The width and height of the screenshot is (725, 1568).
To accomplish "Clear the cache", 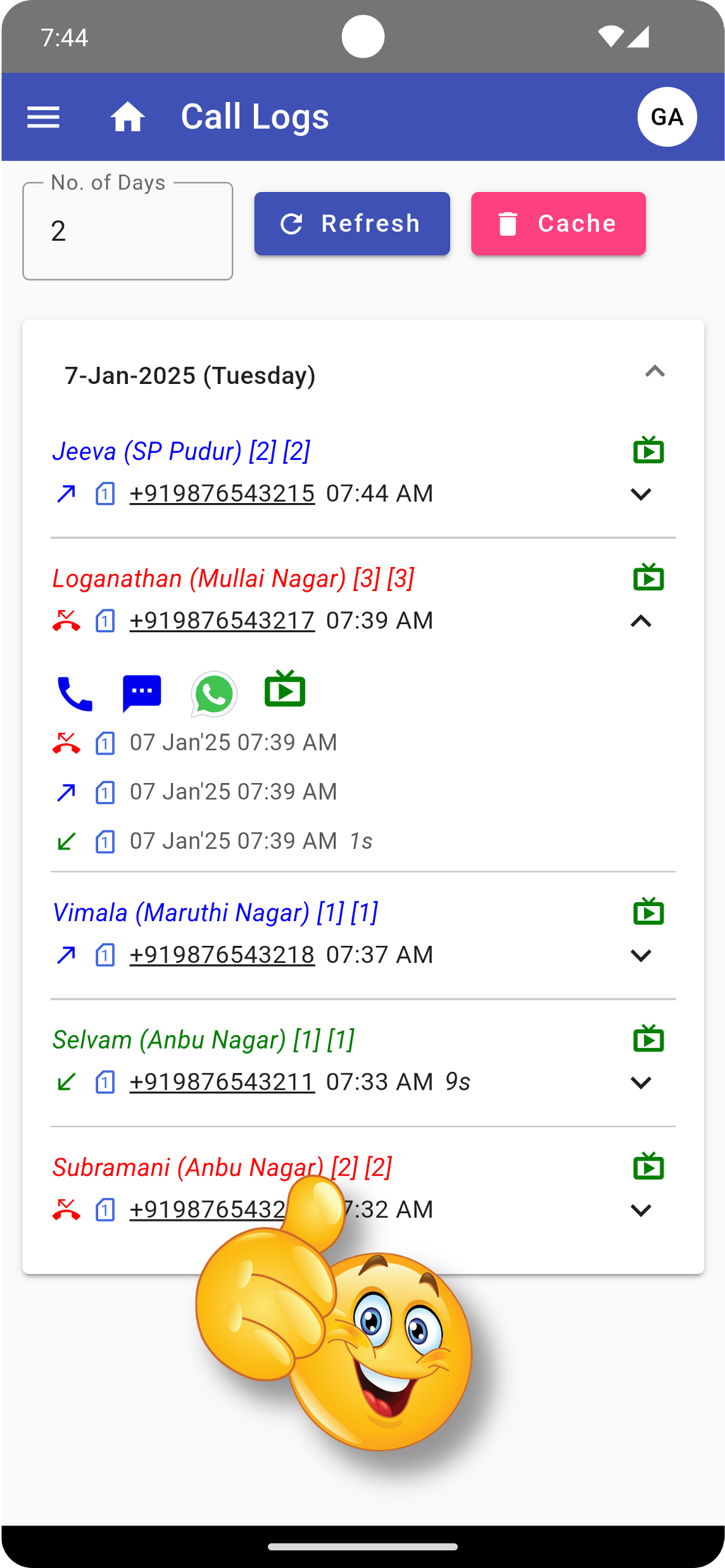I will pos(558,224).
